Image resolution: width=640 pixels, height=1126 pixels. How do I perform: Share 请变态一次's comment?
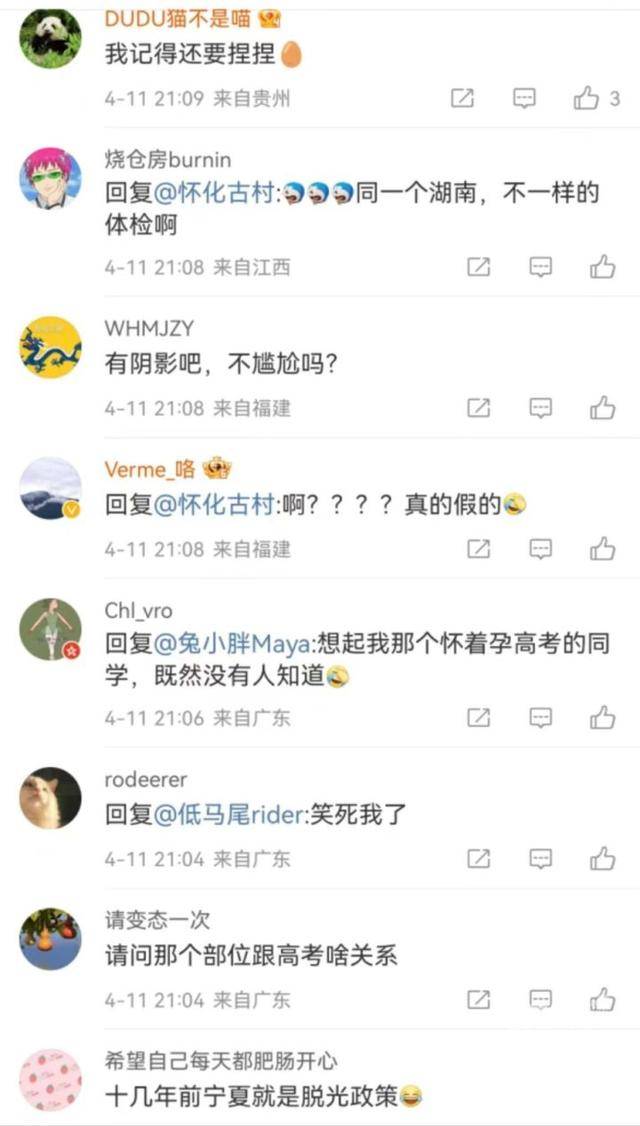pyautogui.click(x=479, y=1000)
